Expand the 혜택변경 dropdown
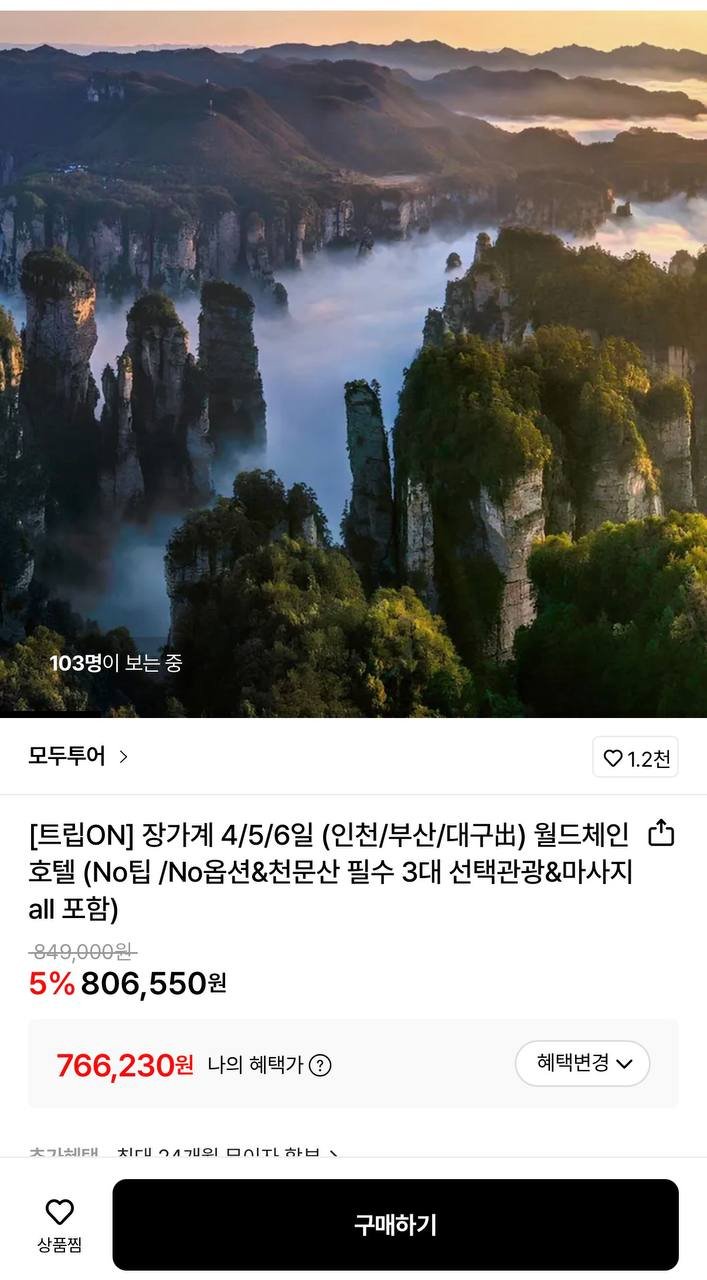The image size is (707, 1280). [x=582, y=1063]
